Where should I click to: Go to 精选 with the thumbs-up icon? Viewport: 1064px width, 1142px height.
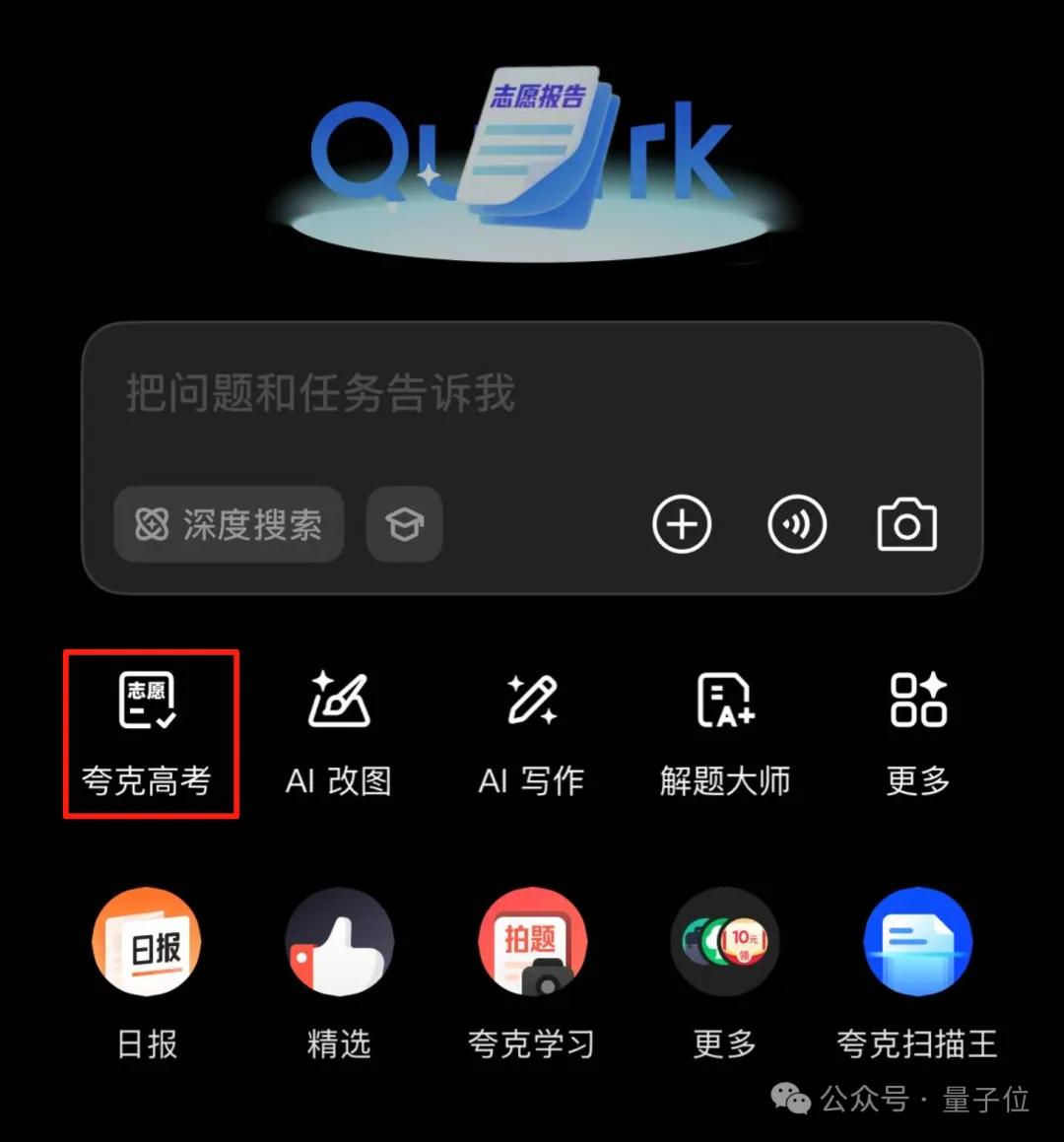(339, 971)
